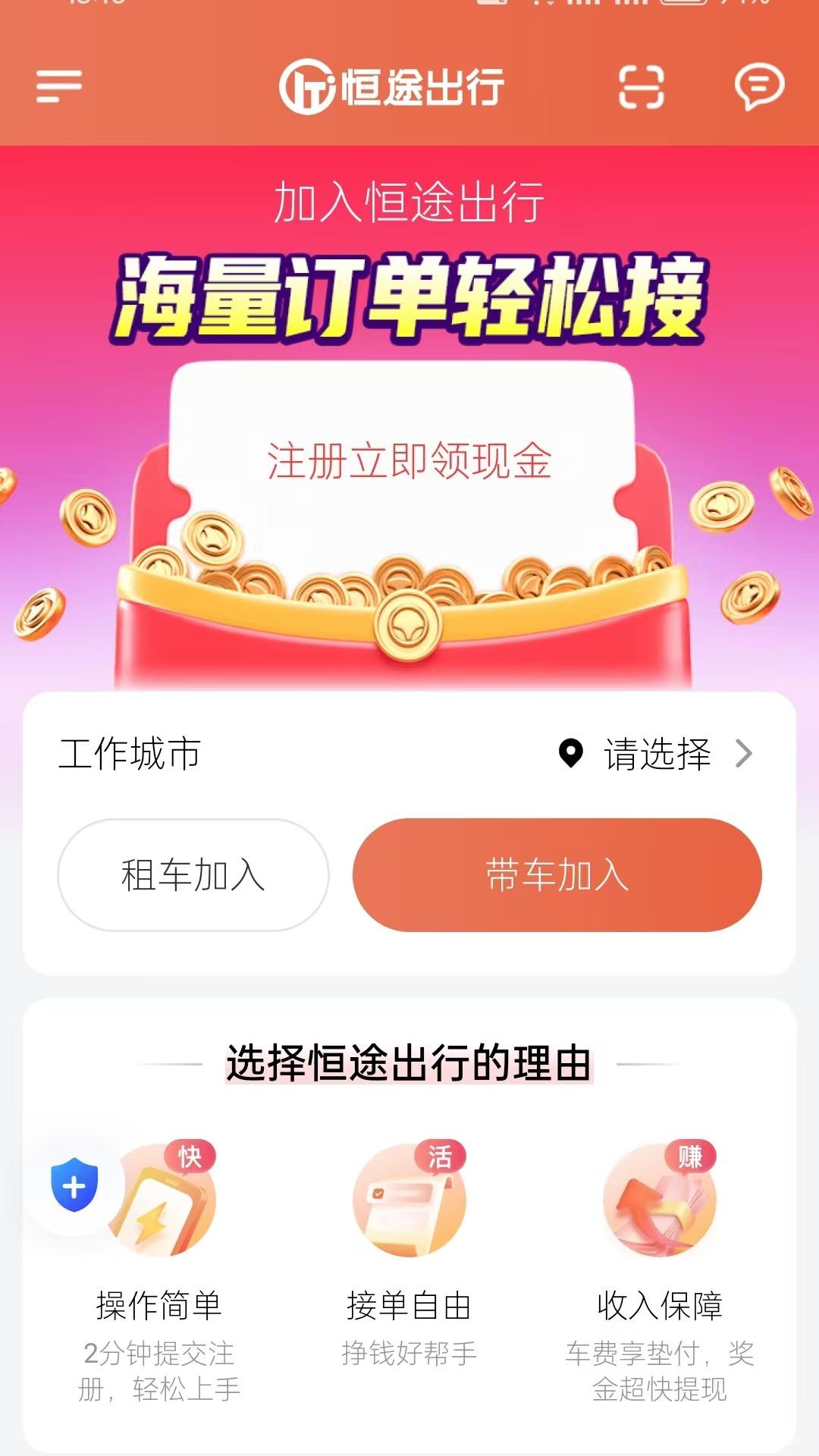Tap 选择恒途出行的理由 section title
The height and width of the screenshot is (1456, 819).
[x=409, y=1062]
